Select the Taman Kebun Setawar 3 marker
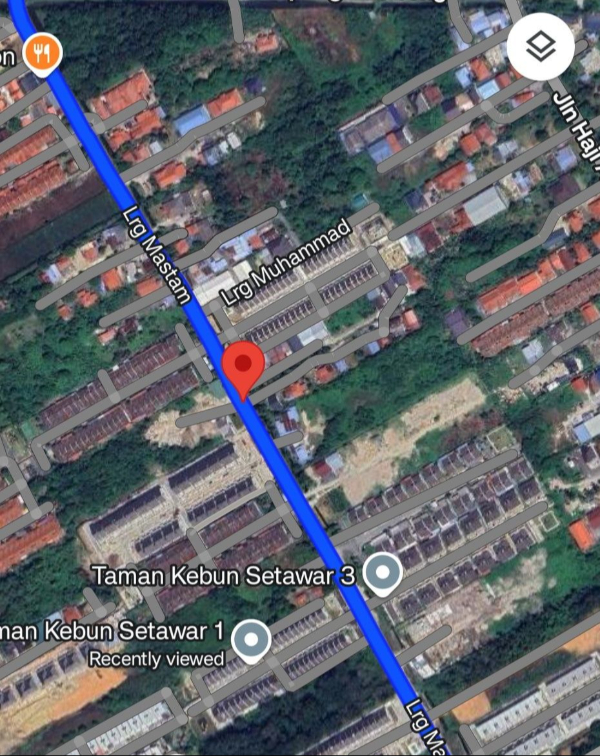Screen dimensions: 600x756 381,574
